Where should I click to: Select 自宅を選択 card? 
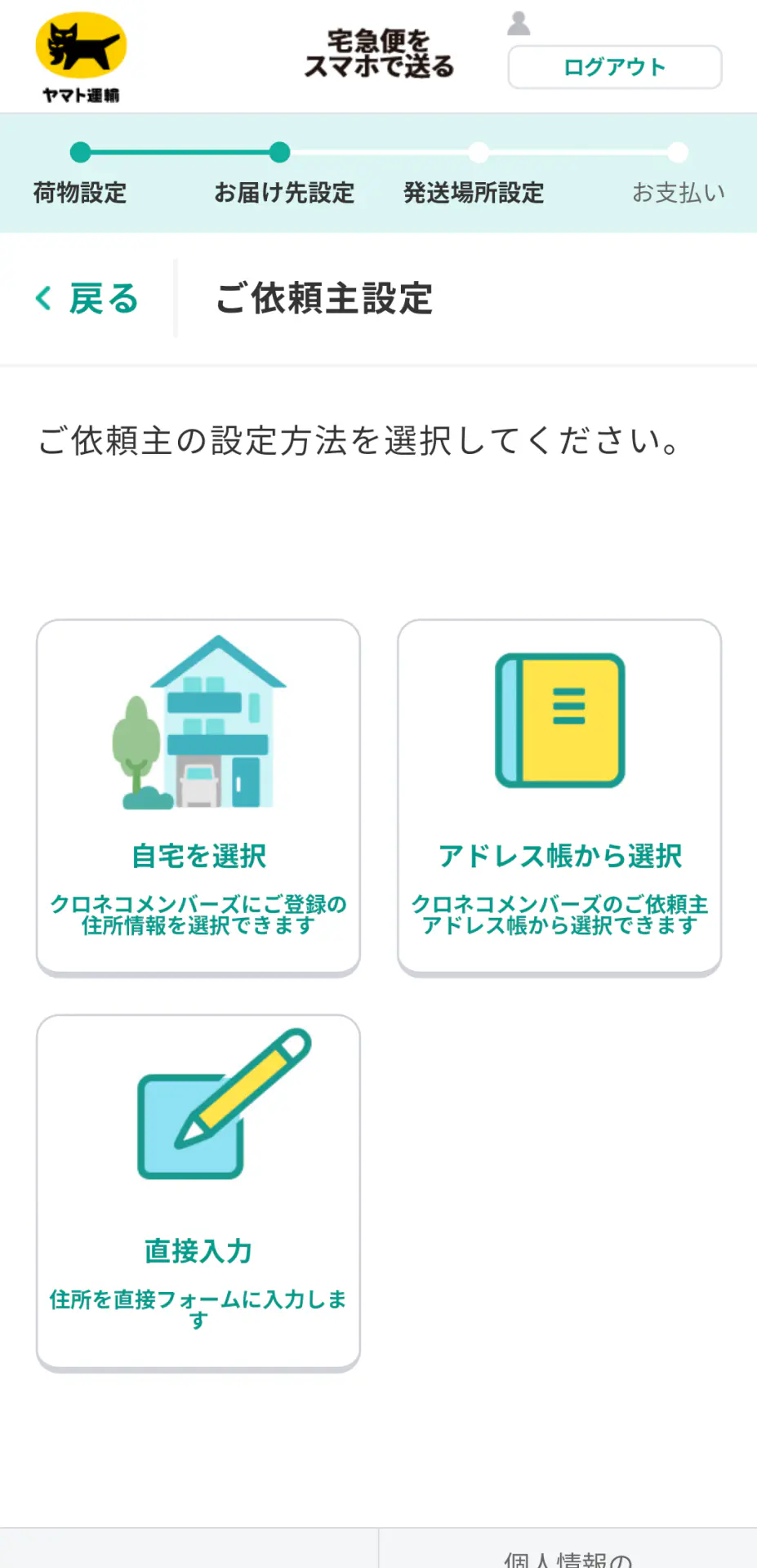click(x=198, y=797)
